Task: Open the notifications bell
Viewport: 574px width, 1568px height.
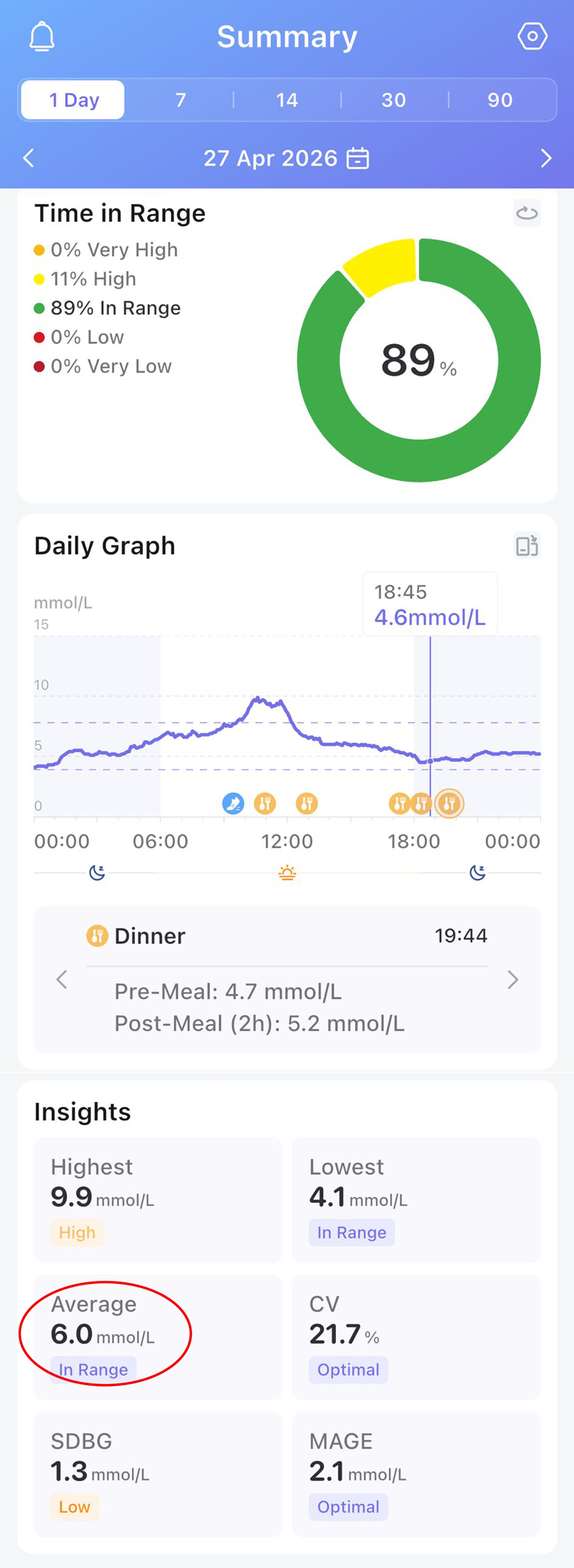Action: 42,37
